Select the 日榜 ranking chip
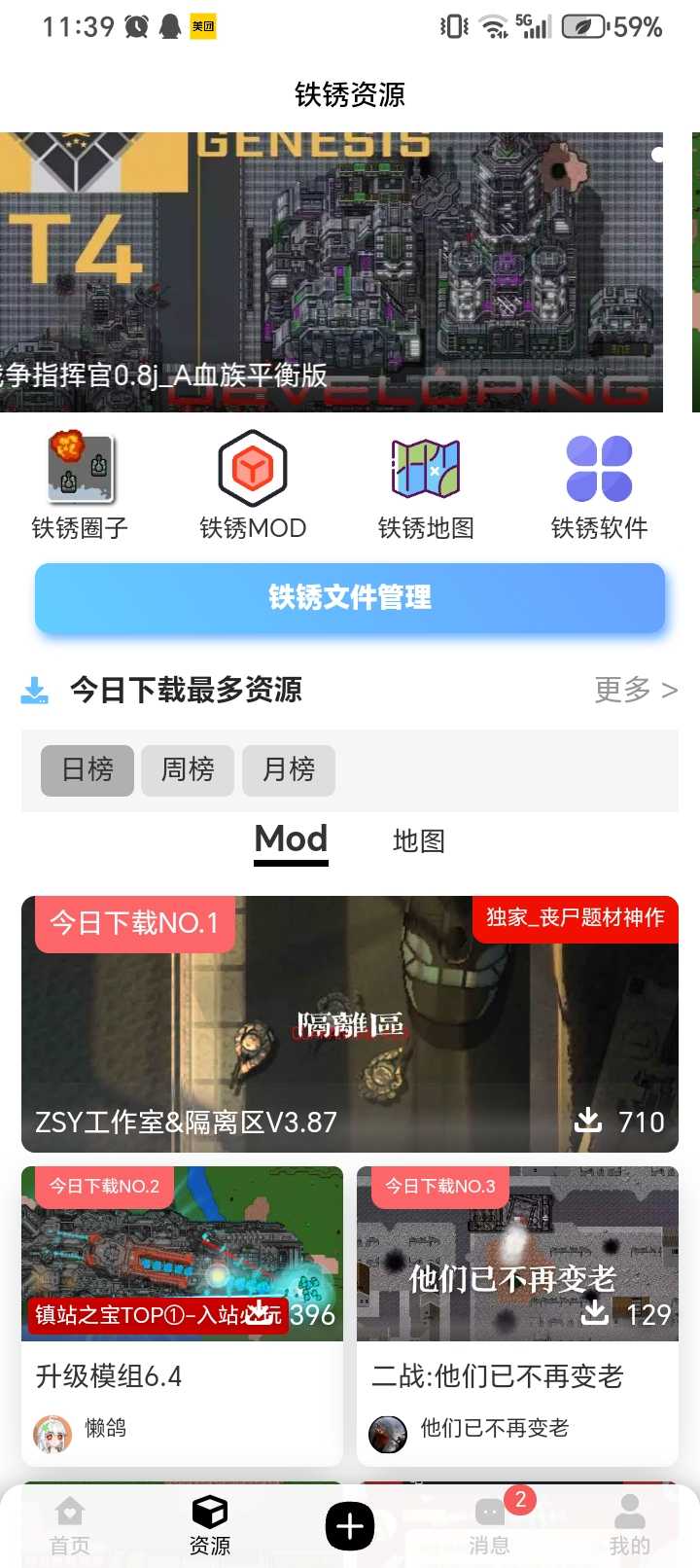Viewport: 700px width, 1568px height. 87,770
